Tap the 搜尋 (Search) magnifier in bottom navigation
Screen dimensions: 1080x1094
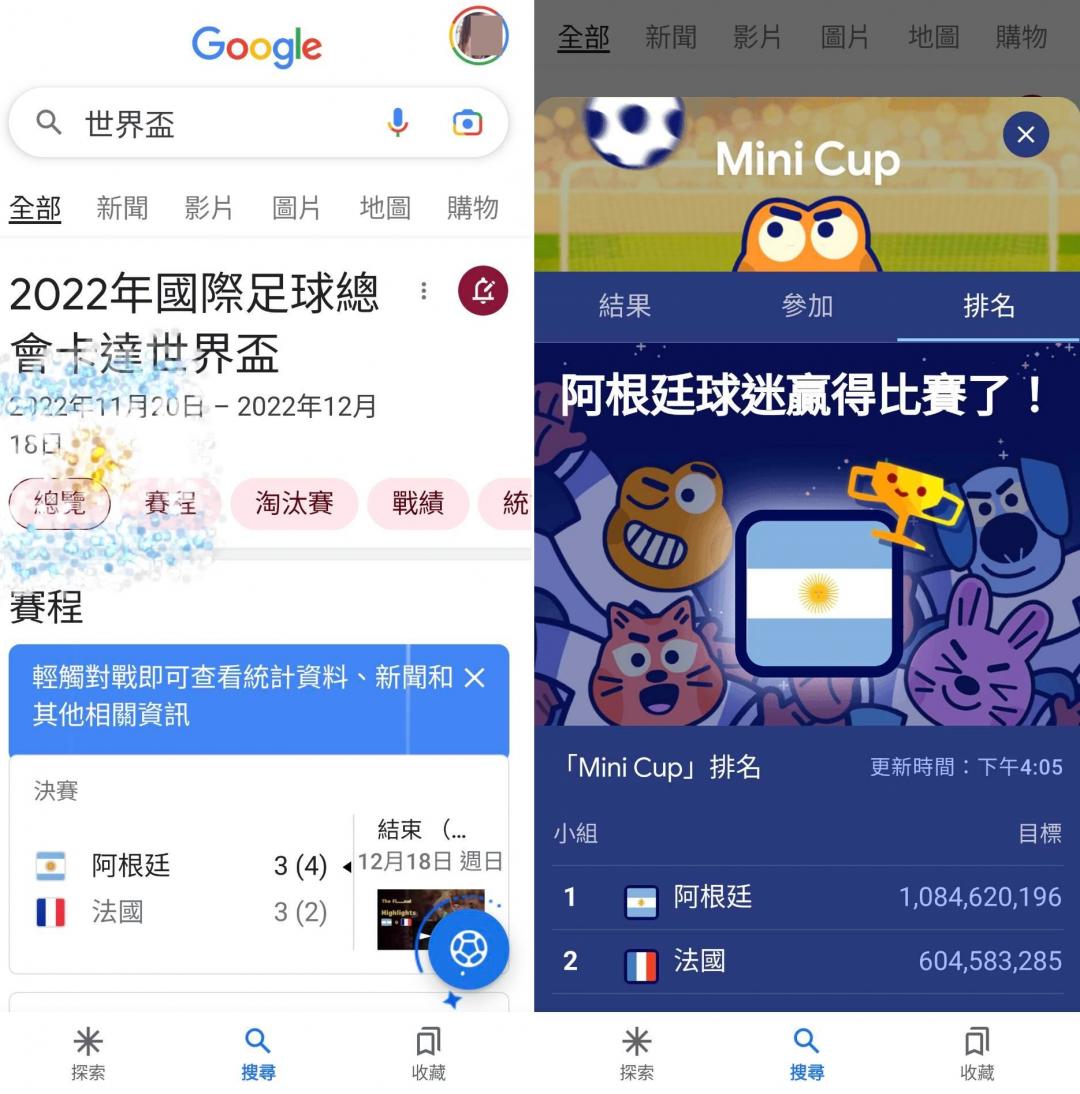tap(257, 1052)
